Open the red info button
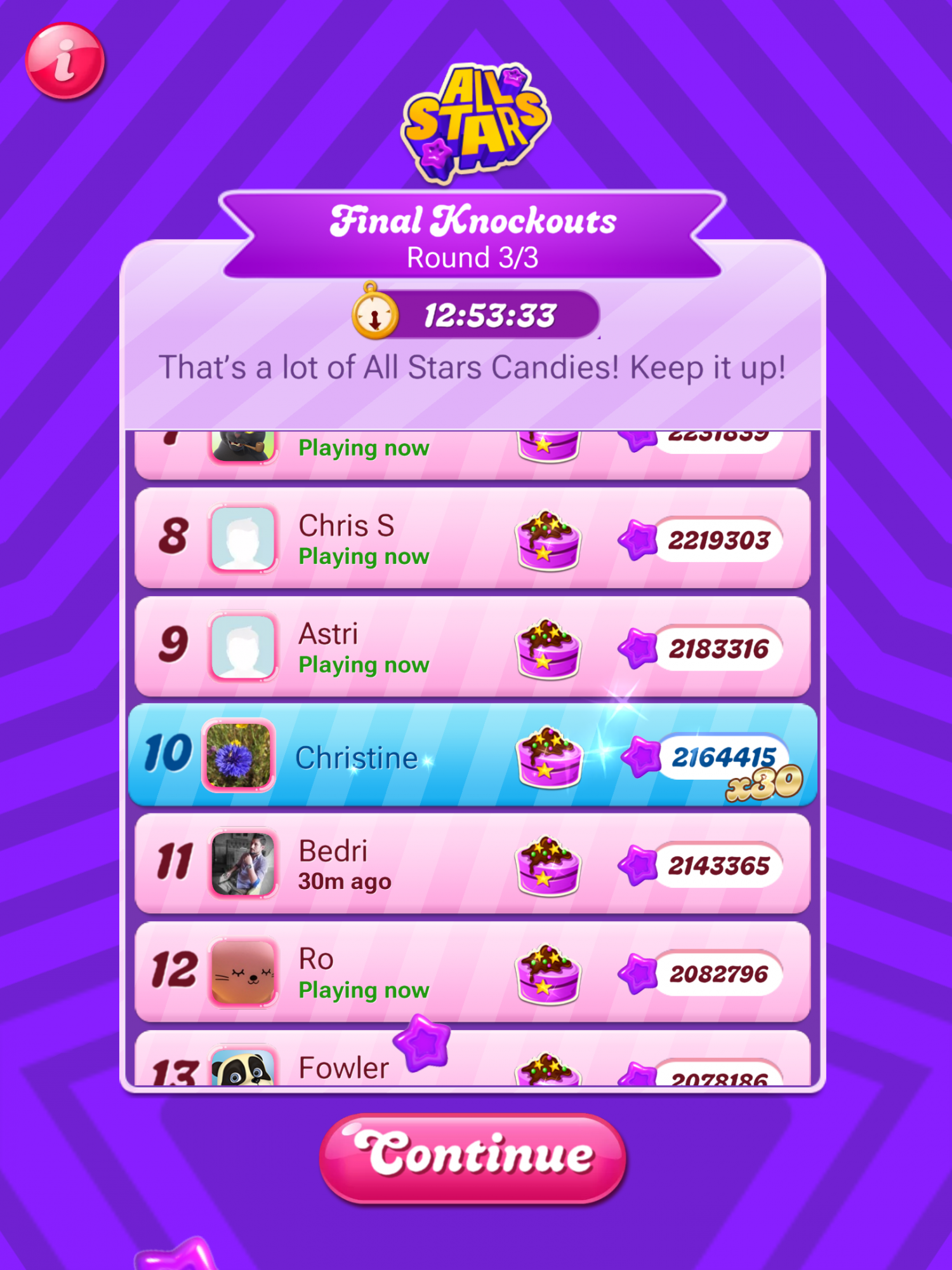952x1270 pixels. point(65,61)
